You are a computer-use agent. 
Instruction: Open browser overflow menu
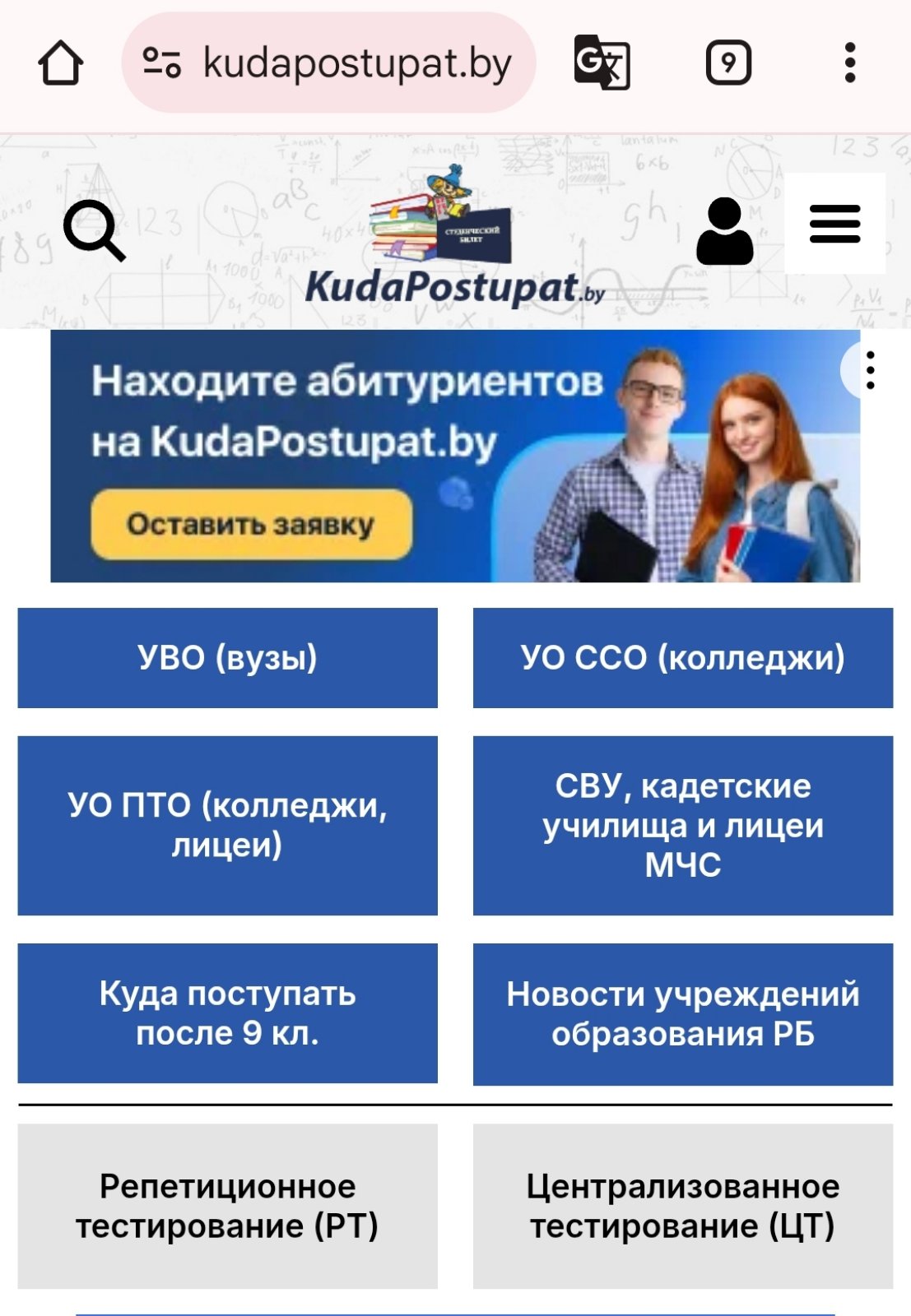click(x=850, y=63)
